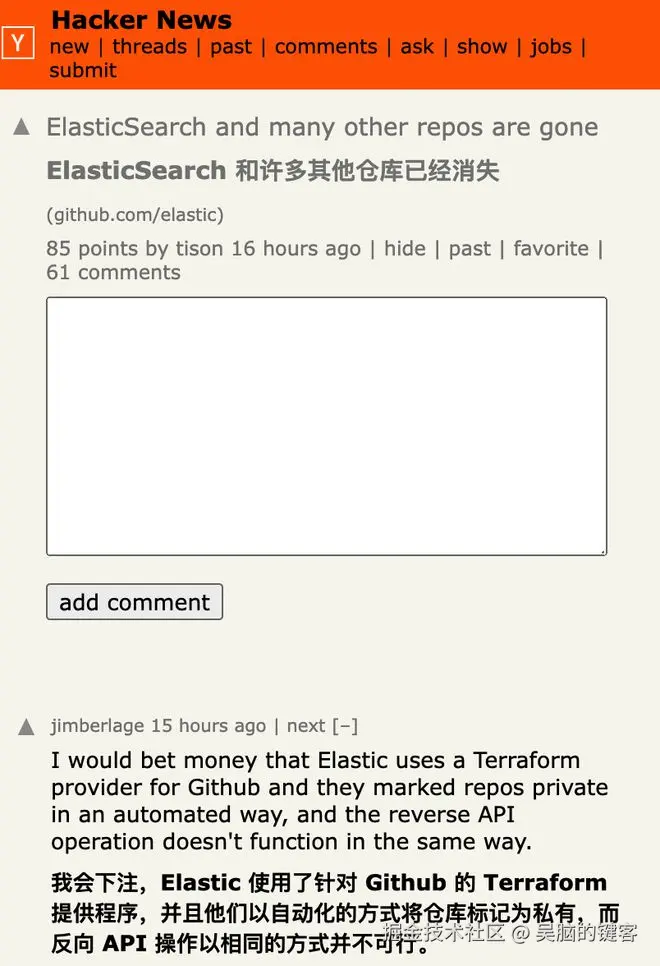Open the show section
660x966 pixels.
[482, 47]
